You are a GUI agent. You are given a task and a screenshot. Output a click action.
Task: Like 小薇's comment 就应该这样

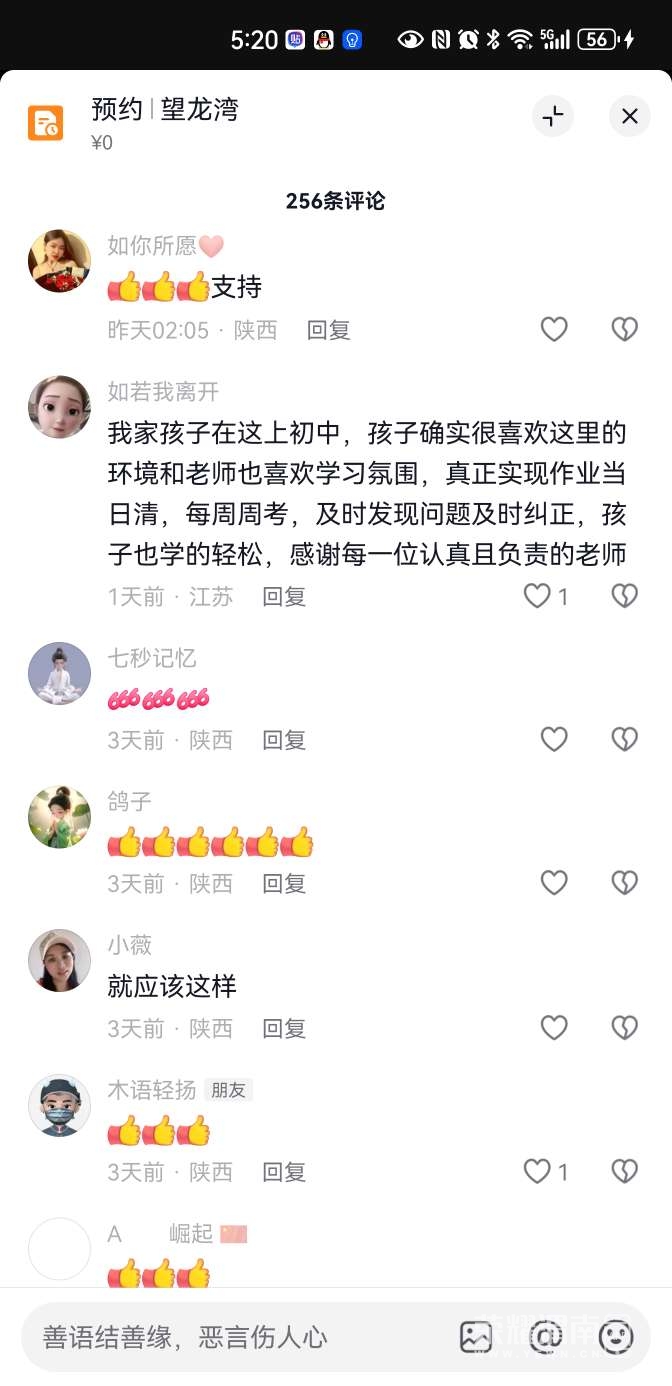554,1027
